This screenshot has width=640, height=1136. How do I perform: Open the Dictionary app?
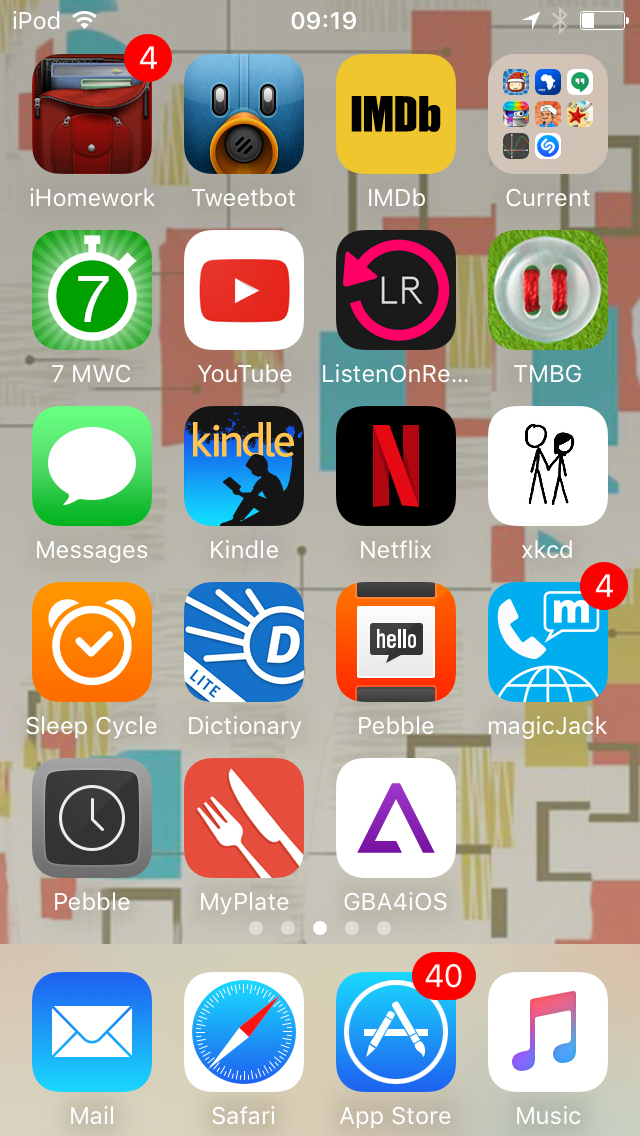point(244,642)
